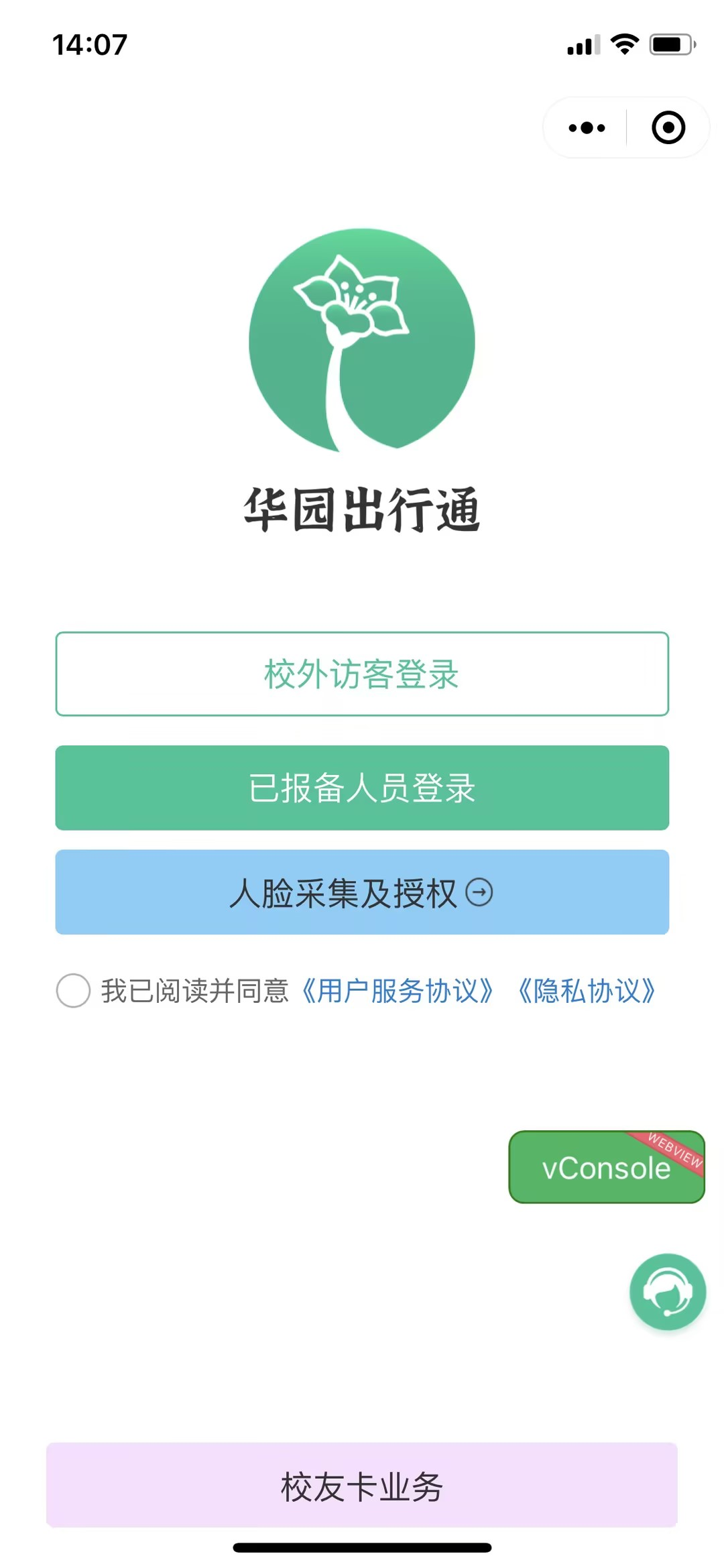The height and width of the screenshot is (1568, 724).
Task: Open 人脸采集及授权
Action: click(362, 892)
